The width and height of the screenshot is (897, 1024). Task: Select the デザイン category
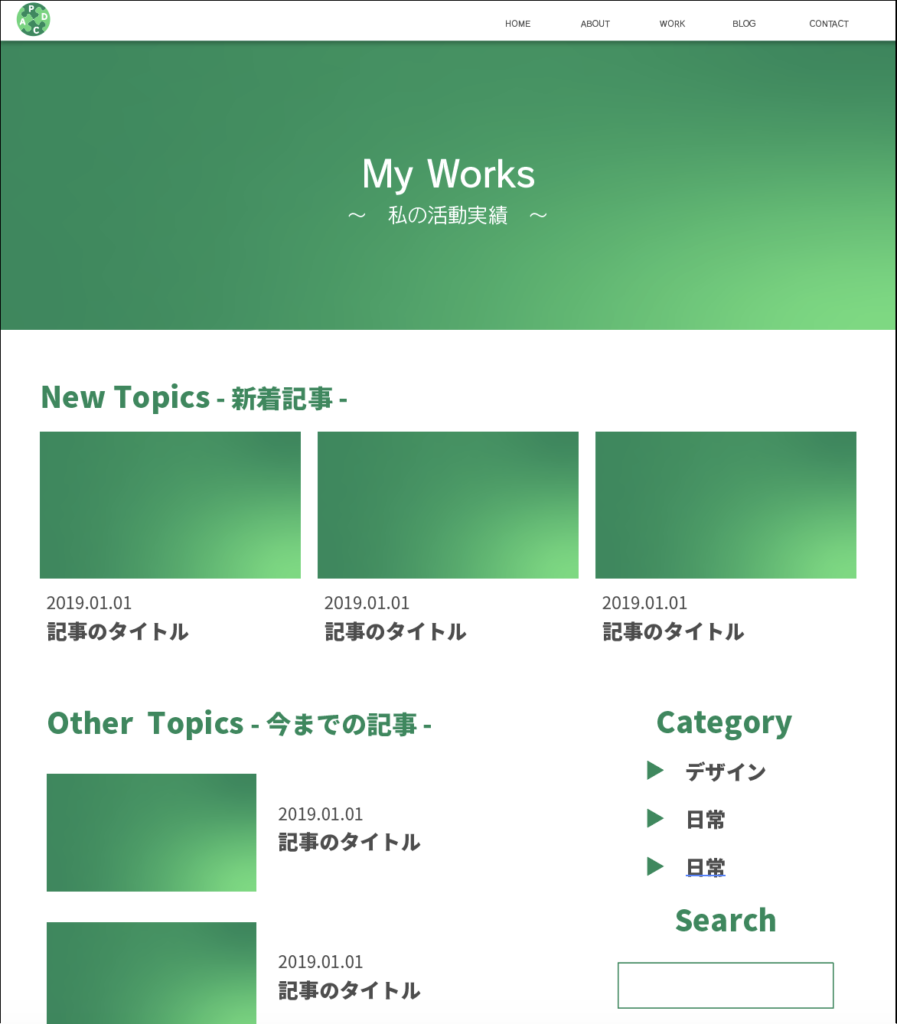(725, 772)
